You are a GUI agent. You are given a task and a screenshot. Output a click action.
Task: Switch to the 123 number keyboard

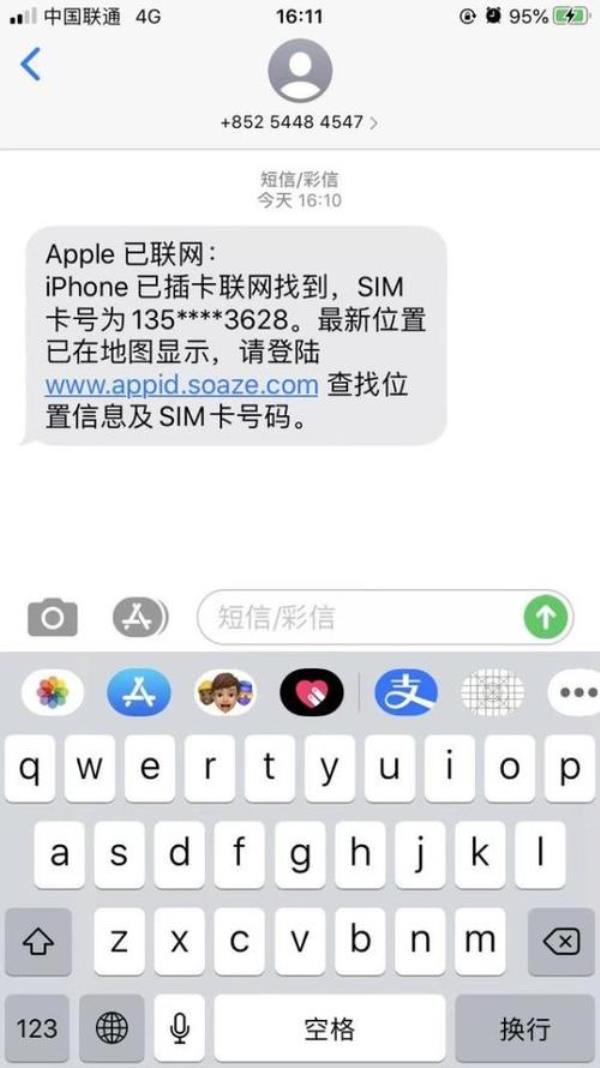37,1028
